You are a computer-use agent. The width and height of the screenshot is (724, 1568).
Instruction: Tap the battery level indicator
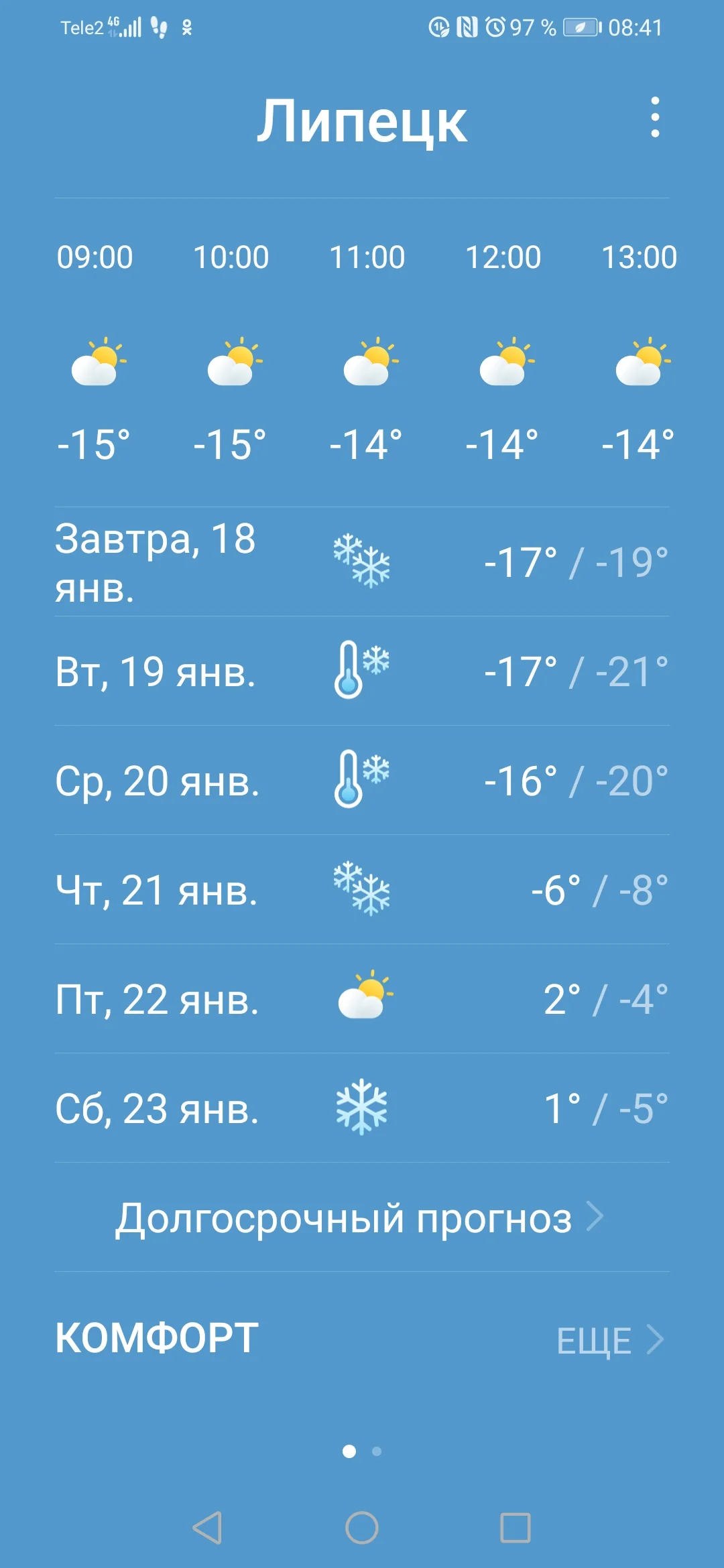click(x=581, y=27)
